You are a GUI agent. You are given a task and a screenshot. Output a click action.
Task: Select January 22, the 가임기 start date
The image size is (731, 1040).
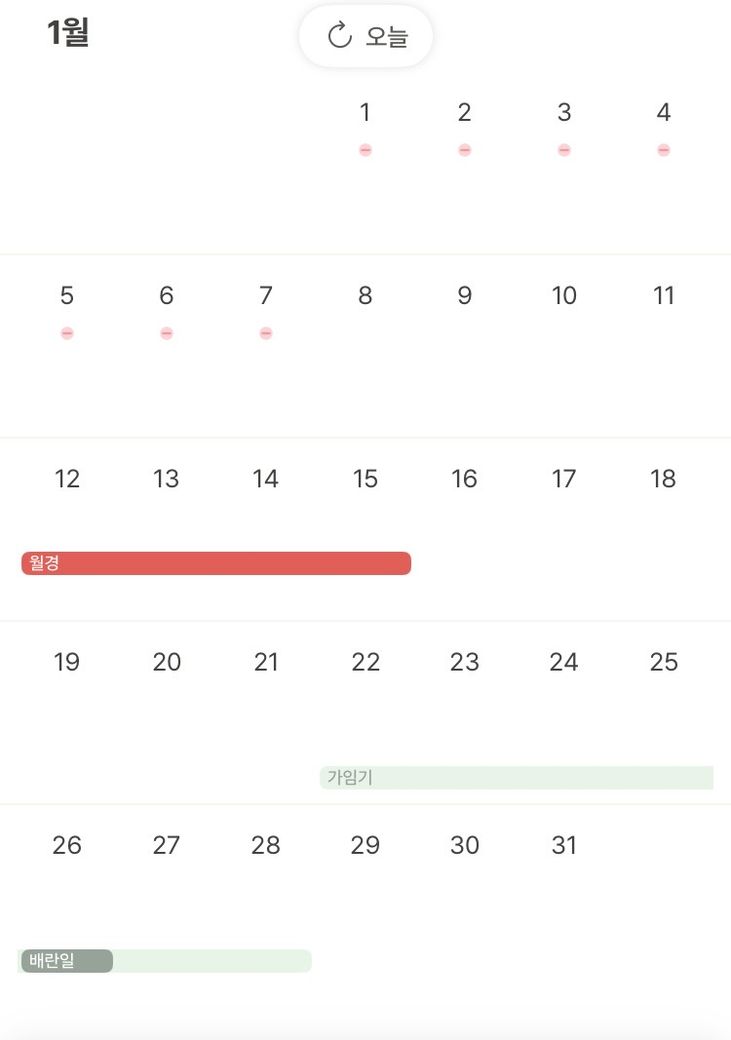(x=365, y=662)
